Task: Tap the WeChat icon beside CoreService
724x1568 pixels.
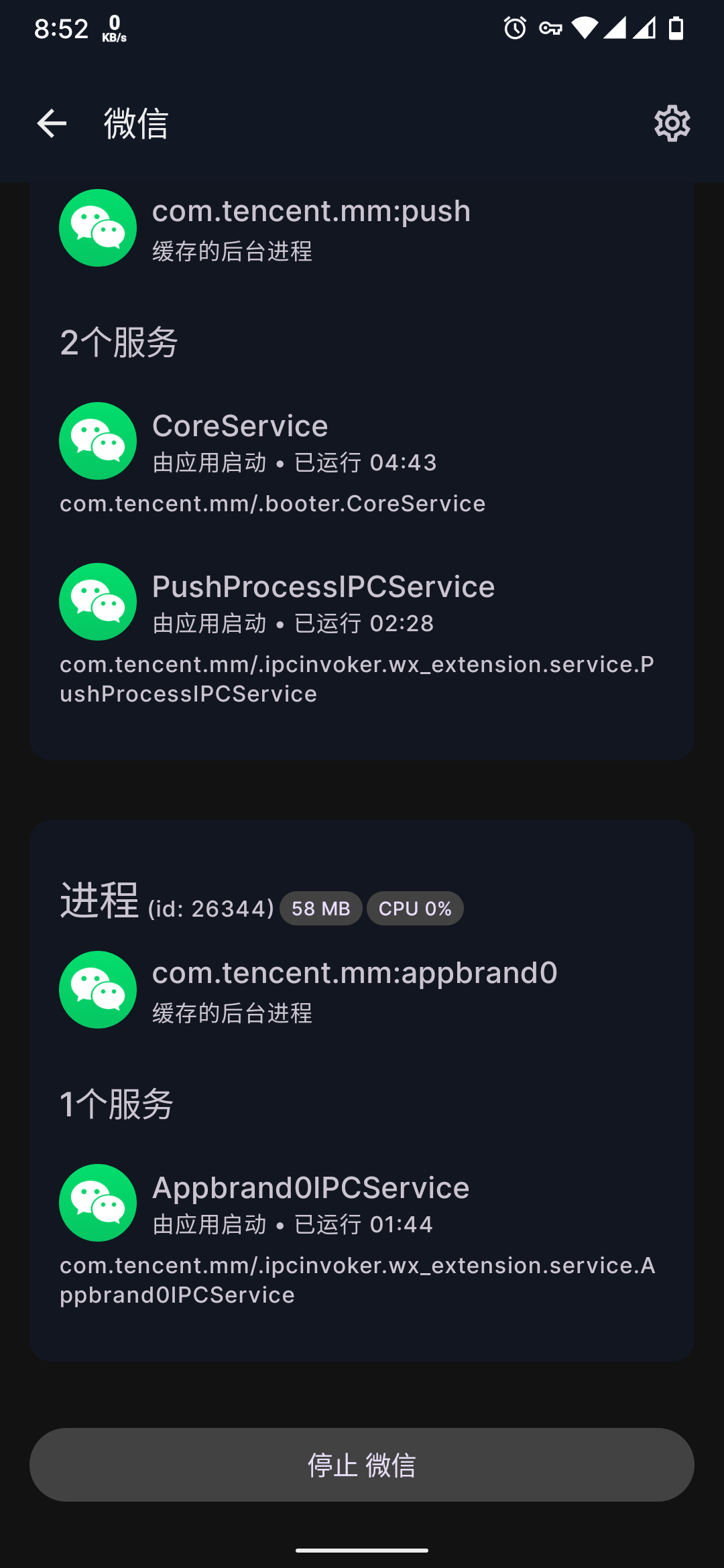Action: point(97,440)
